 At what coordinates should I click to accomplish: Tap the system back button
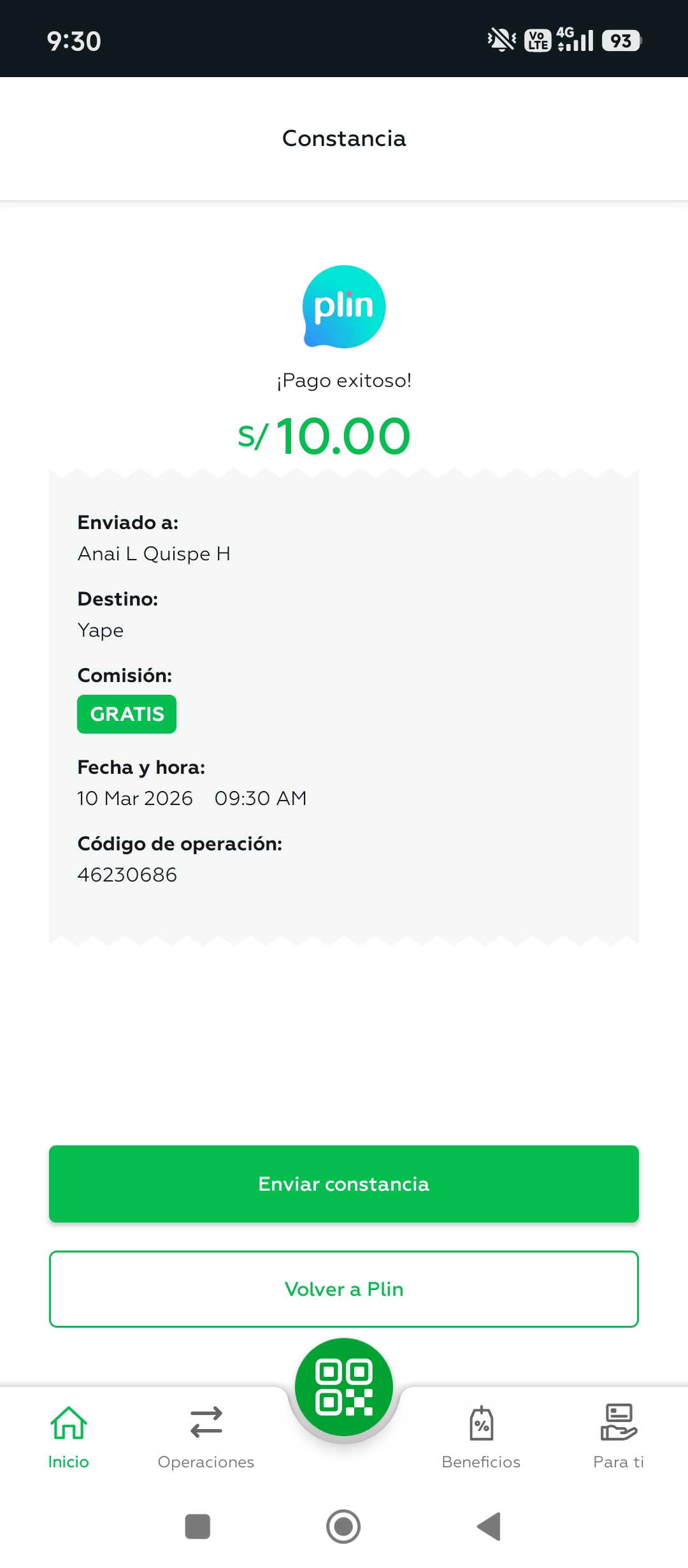click(x=489, y=1527)
